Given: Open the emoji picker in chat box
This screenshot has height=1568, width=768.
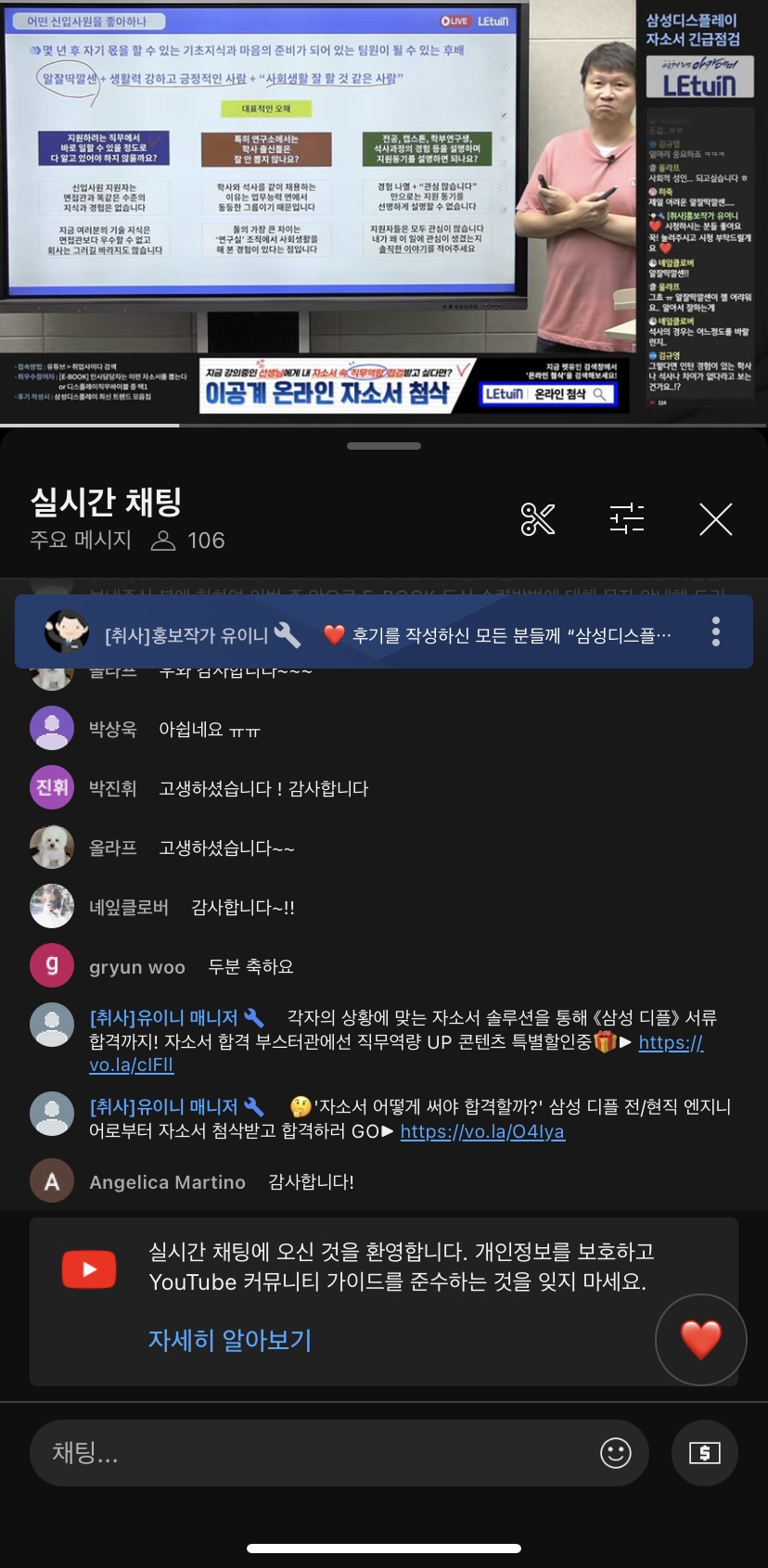Looking at the screenshot, I should click(615, 1453).
